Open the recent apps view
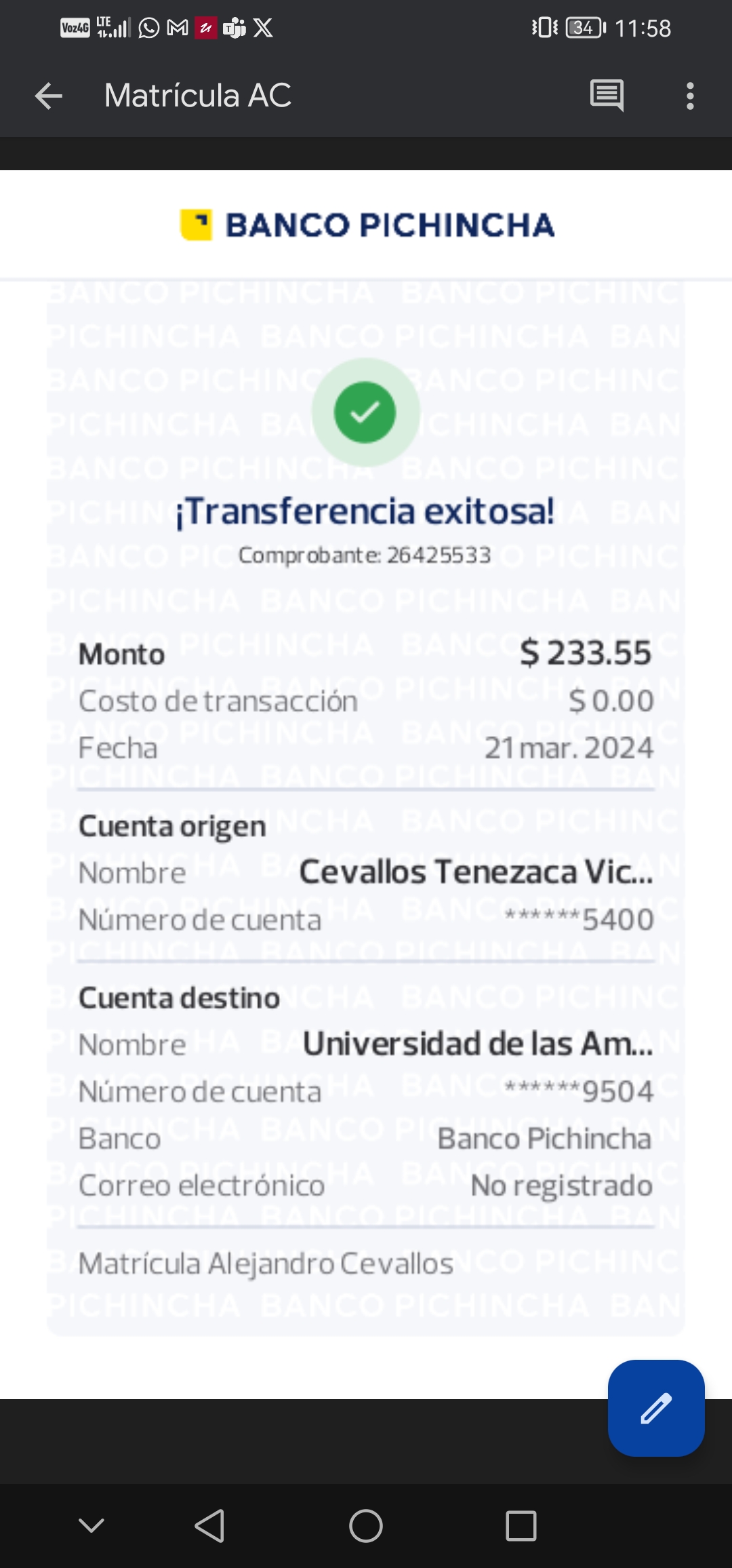 (x=521, y=1526)
